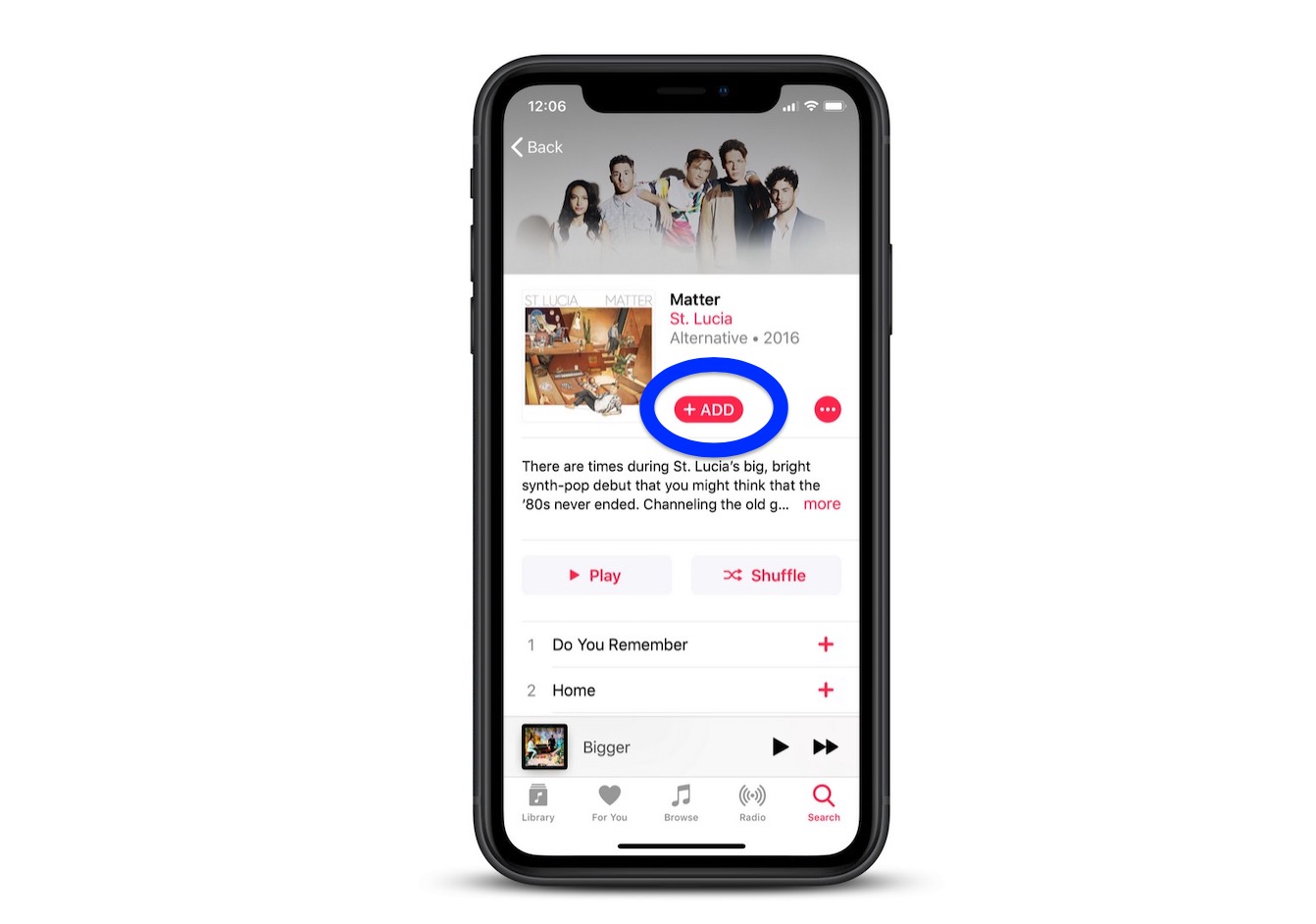Play the Matter album
The image size is (1316, 924).
596,576
